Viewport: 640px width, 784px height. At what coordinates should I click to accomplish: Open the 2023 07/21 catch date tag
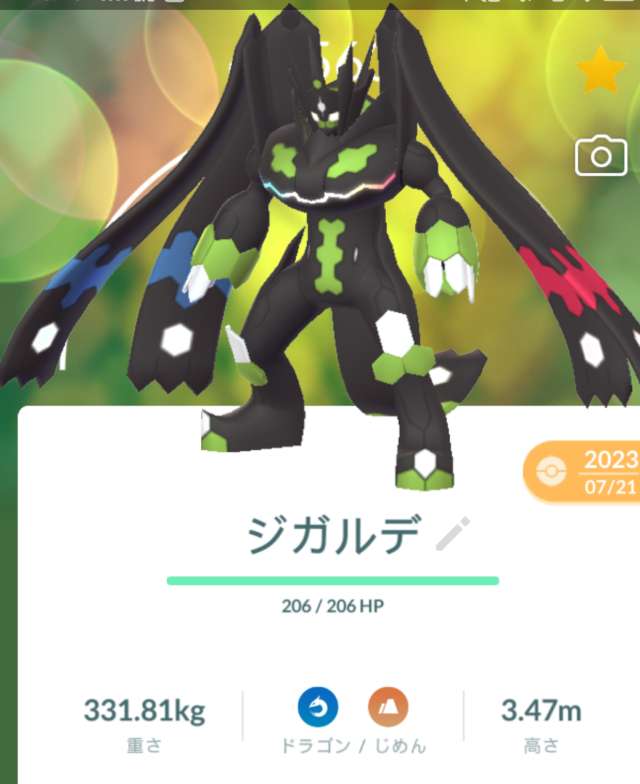[585, 471]
